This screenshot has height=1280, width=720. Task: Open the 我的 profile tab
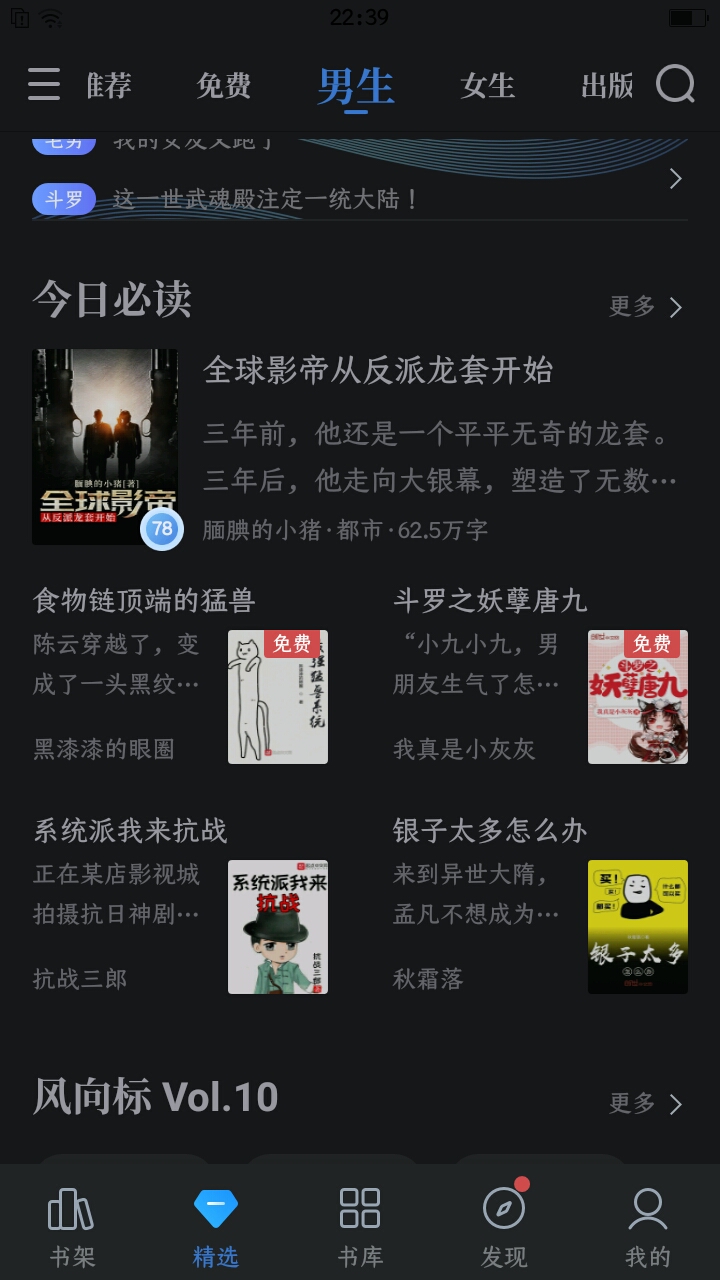tap(648, 1227)
